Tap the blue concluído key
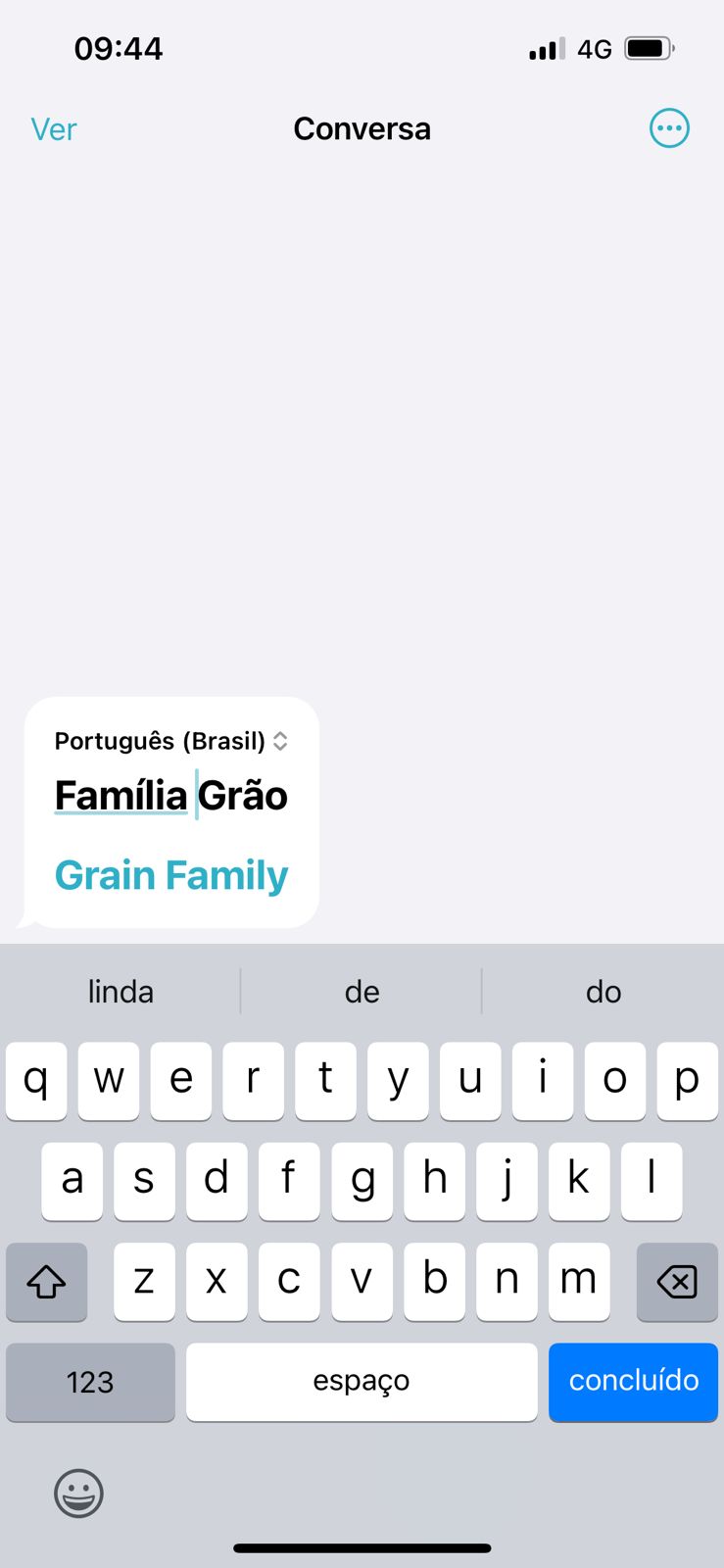 633,1381
